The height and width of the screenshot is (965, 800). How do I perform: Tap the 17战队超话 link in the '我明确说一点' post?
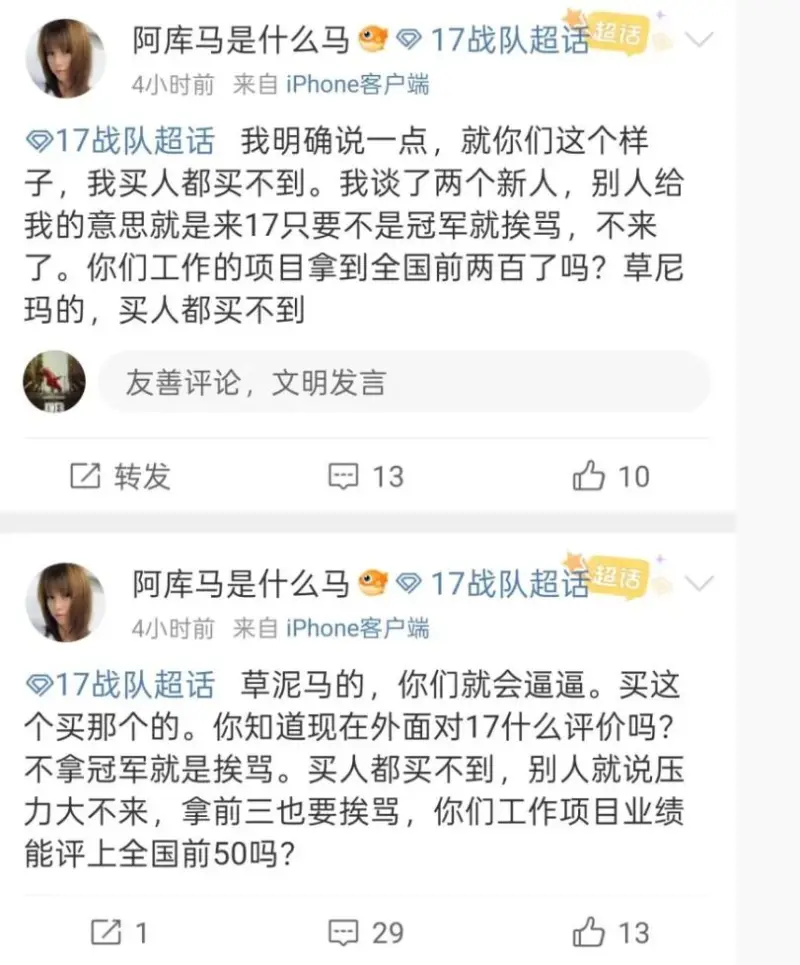pyautogui.click(x=120, y=141)
